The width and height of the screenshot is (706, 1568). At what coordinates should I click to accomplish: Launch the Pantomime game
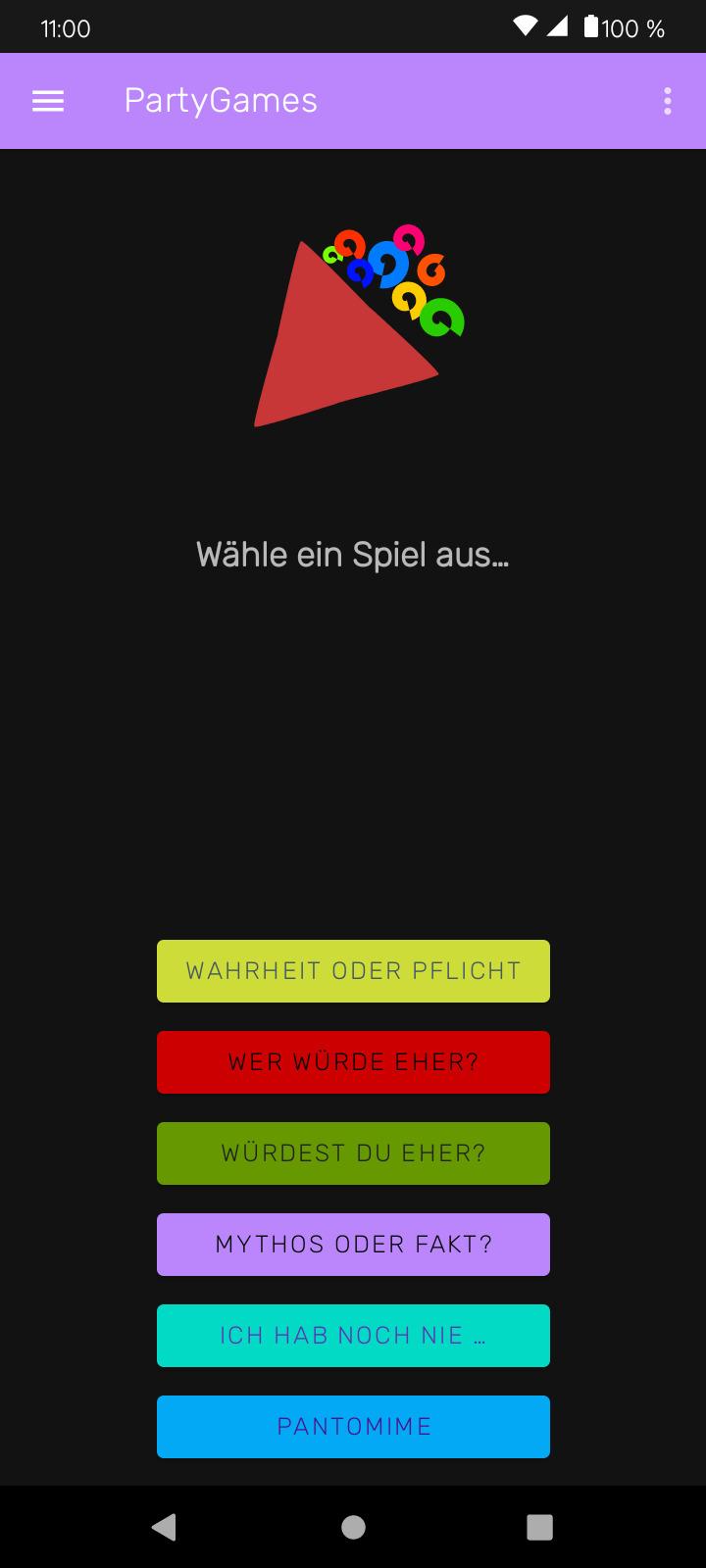(353, 1427)
